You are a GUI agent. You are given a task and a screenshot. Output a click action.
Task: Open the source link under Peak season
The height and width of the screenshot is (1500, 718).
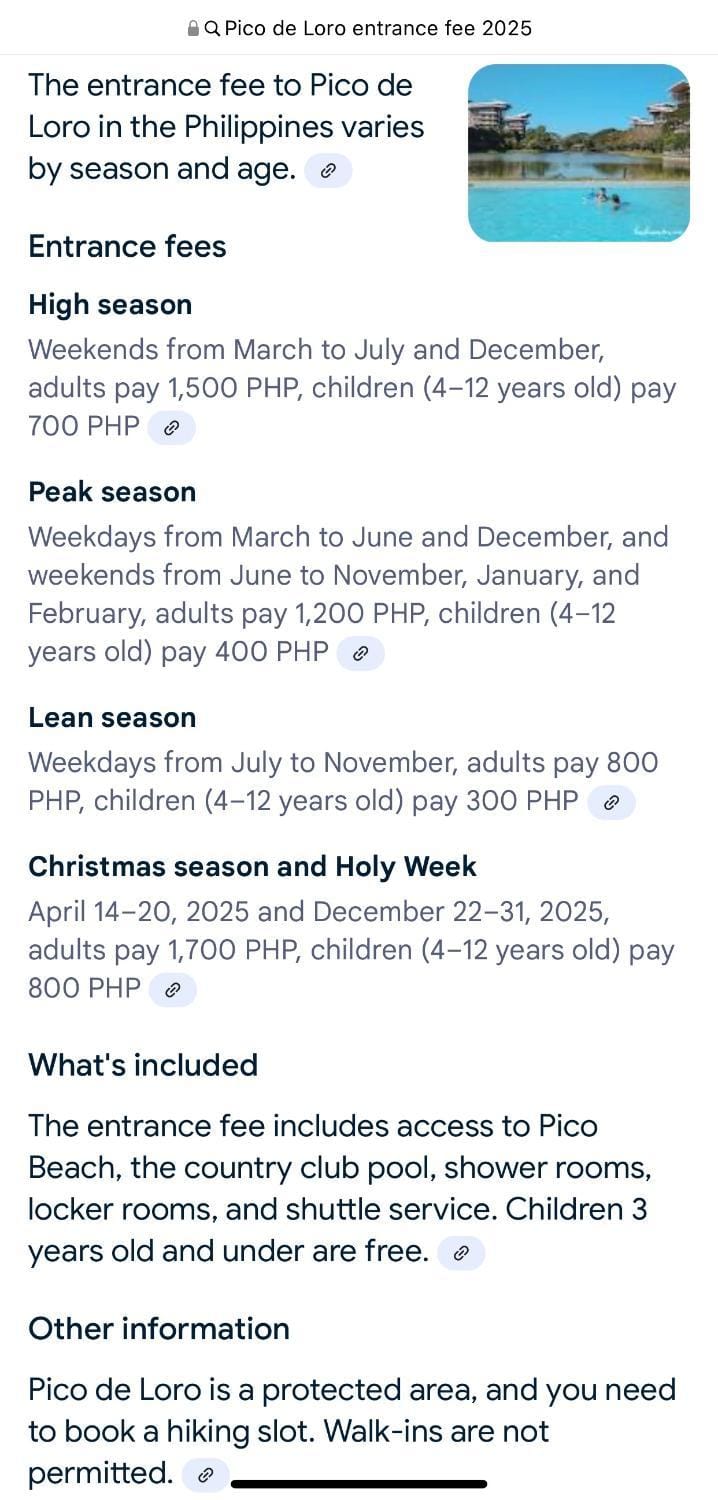(361, 654)
